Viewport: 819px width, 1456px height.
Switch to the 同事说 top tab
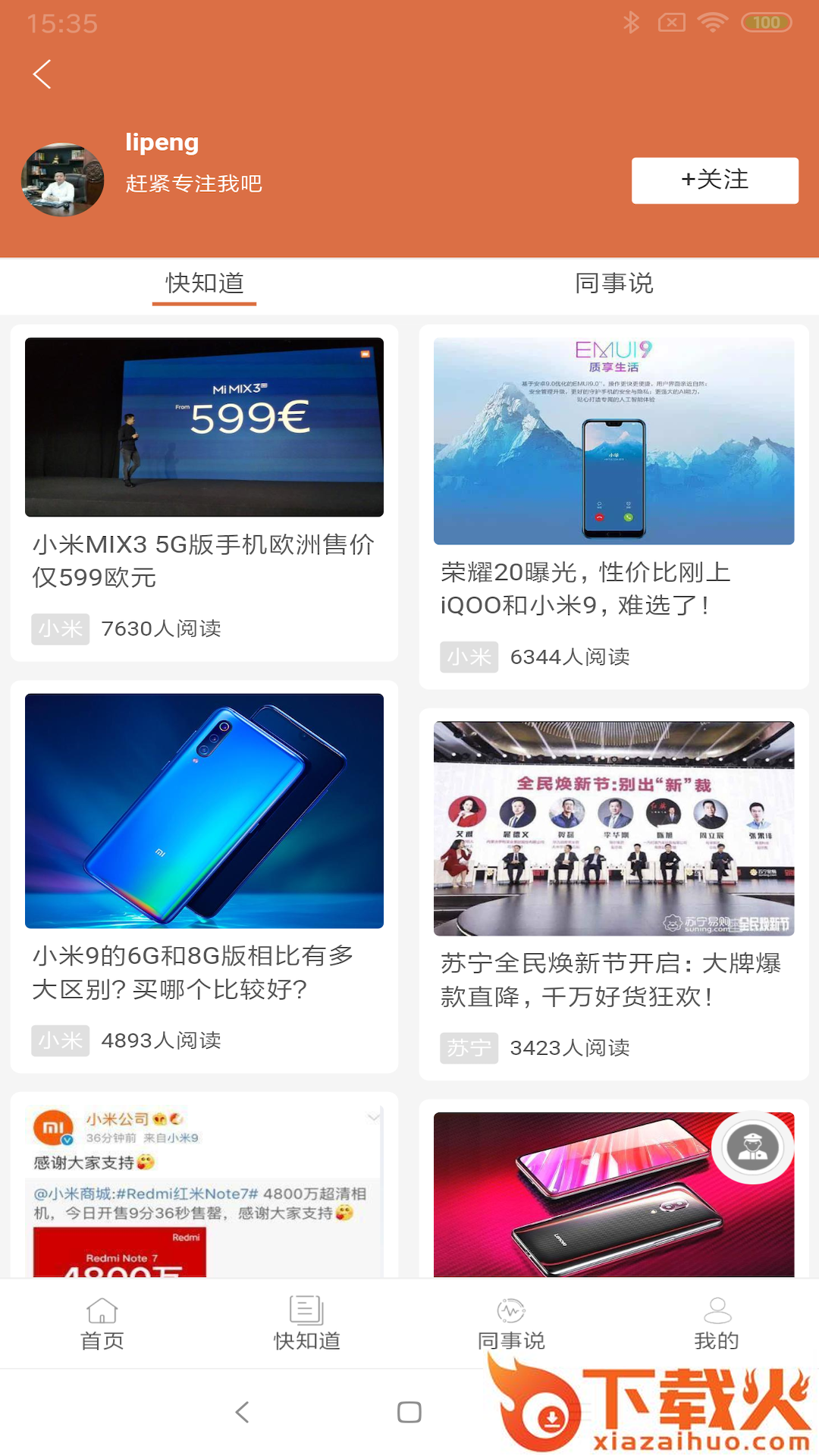pyautogui.click(x=613, y=284)
